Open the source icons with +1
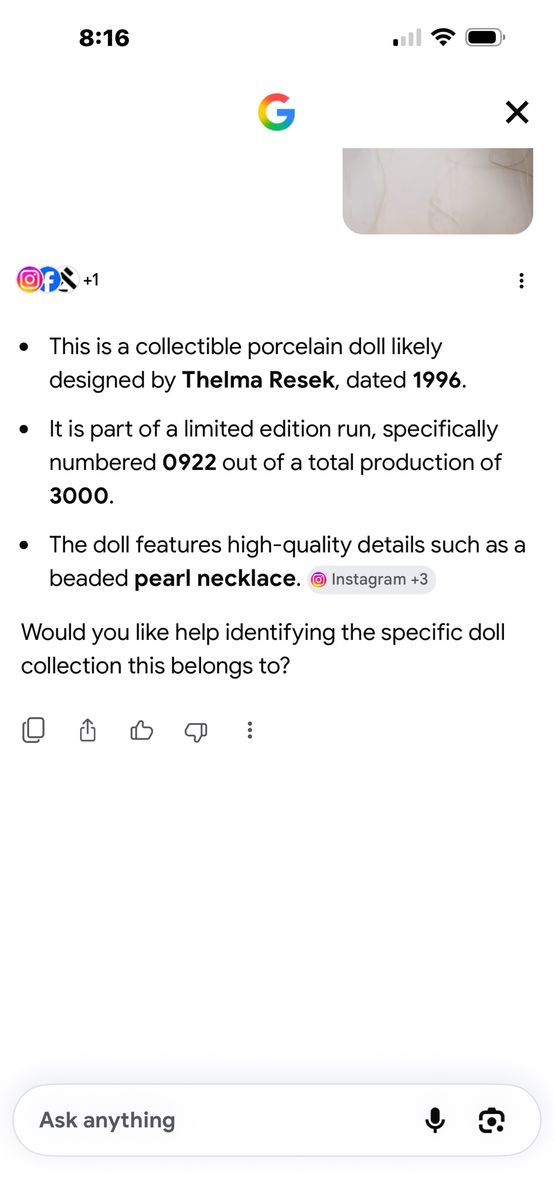Viewport: 554px width, 1200px height. [58, 280]
